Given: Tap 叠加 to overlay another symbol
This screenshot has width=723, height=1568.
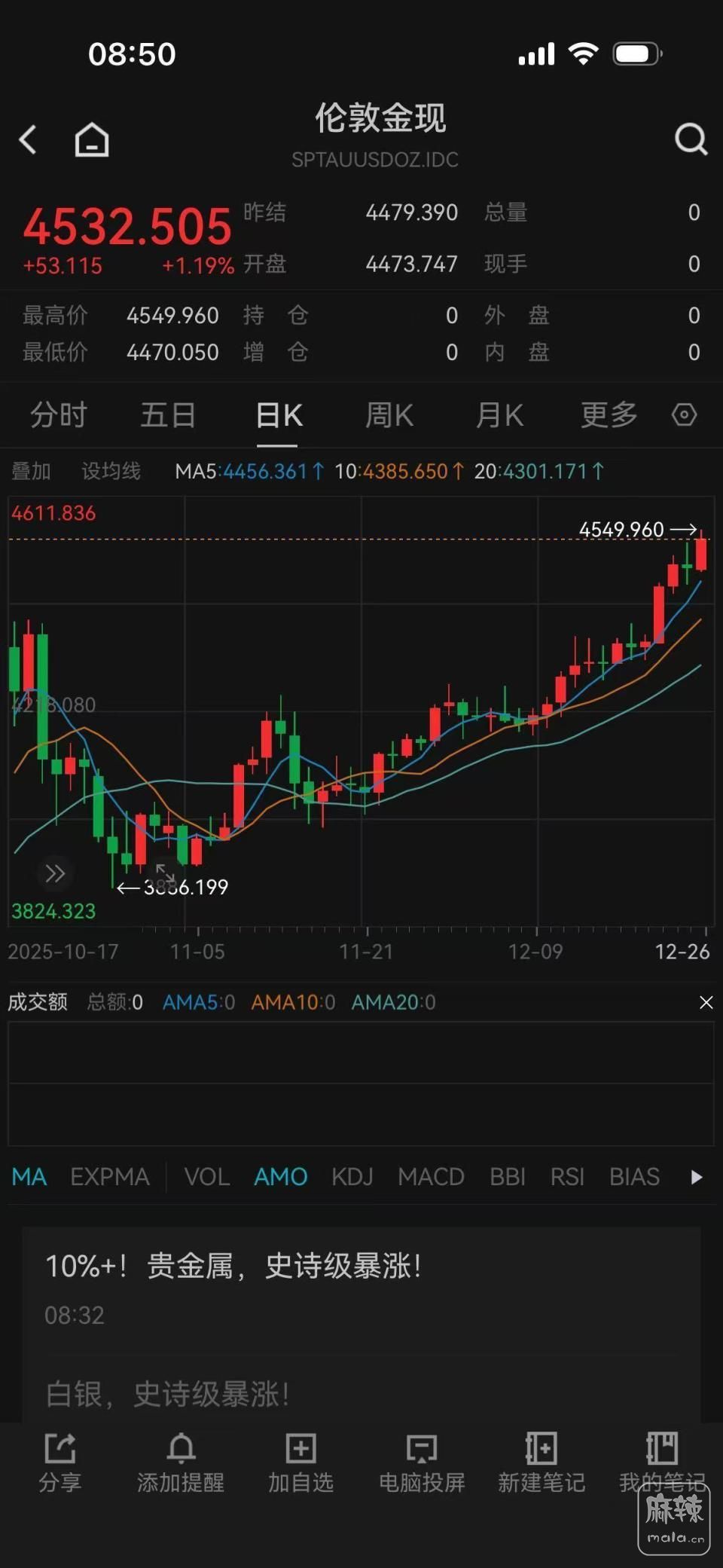Looking at the screenshot, I should click(31, 472).
